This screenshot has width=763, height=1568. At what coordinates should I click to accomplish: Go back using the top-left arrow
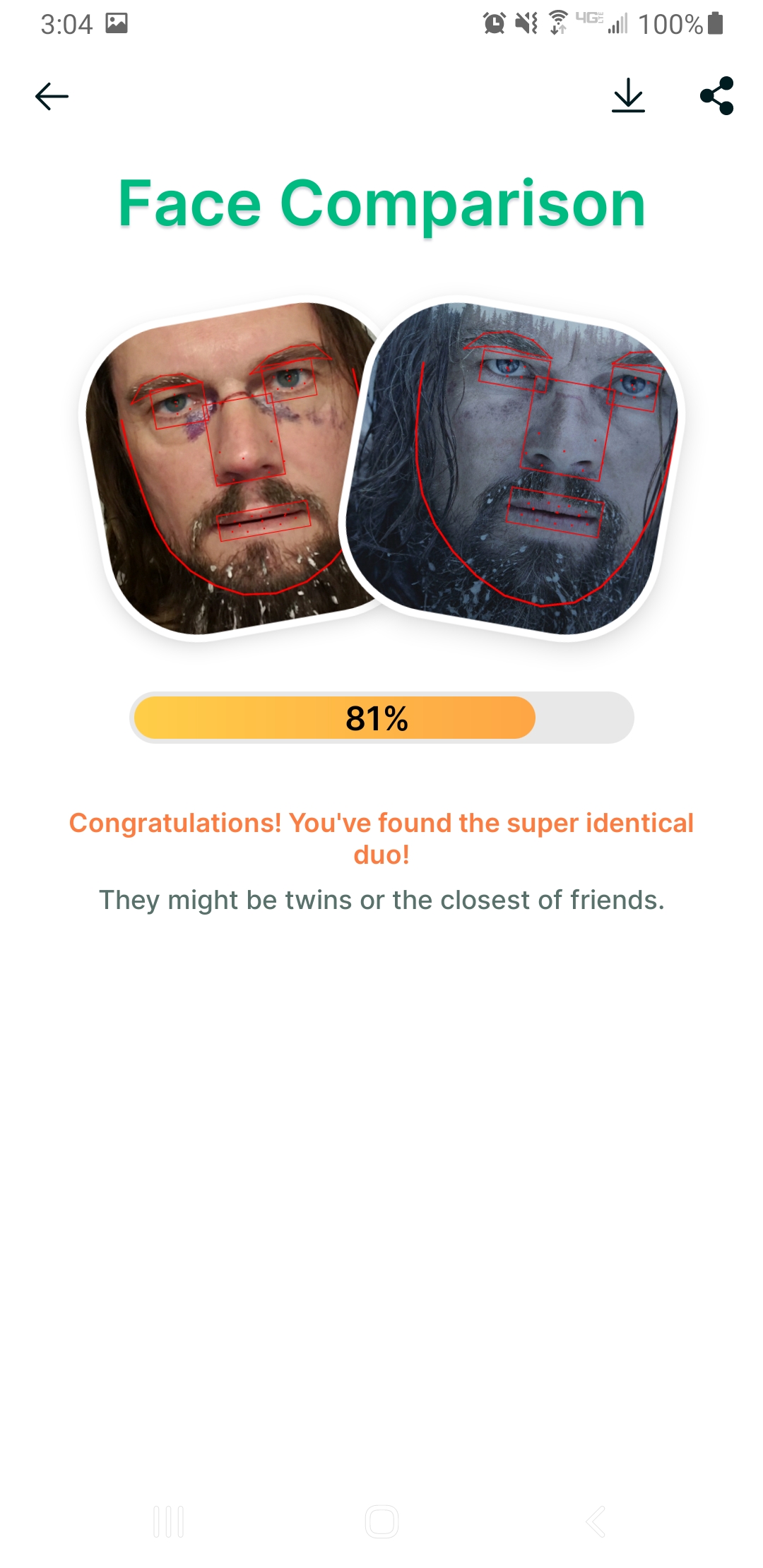tap(52, 96)
